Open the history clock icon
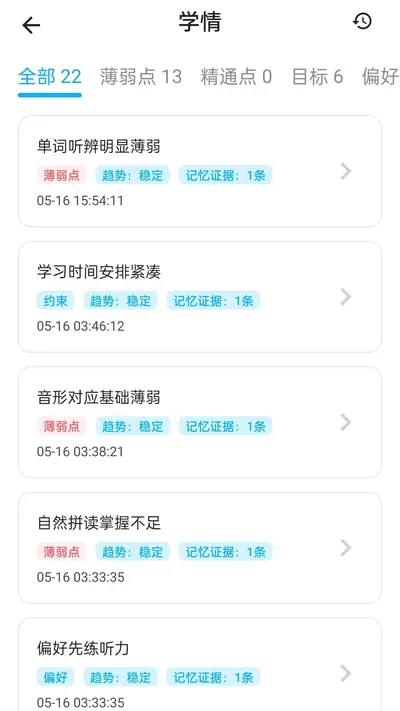Screen dimensions: 400x711 pyautogui.click(x=362, y=21)
